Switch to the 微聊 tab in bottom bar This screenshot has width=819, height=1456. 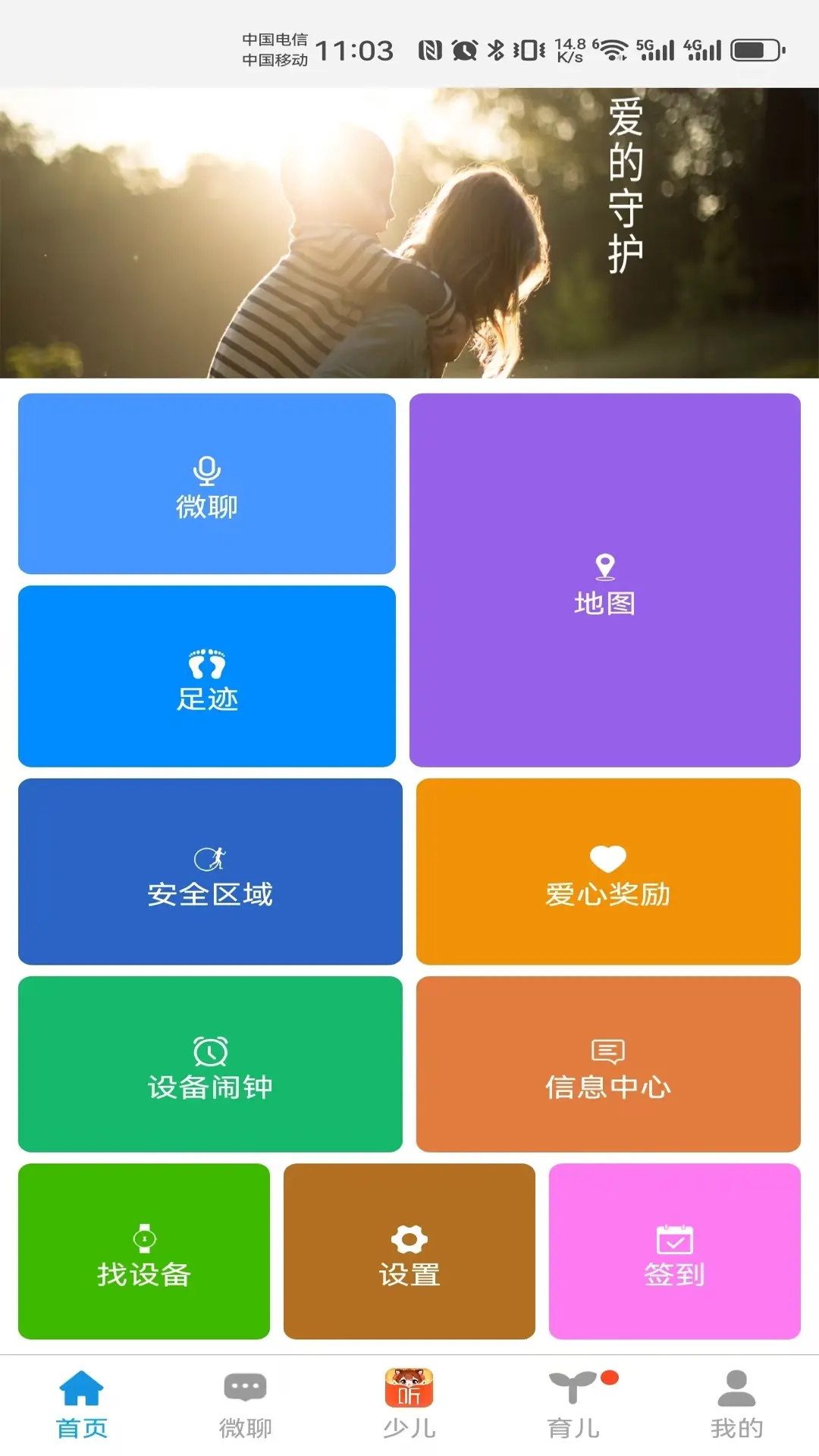[245, 1404]
